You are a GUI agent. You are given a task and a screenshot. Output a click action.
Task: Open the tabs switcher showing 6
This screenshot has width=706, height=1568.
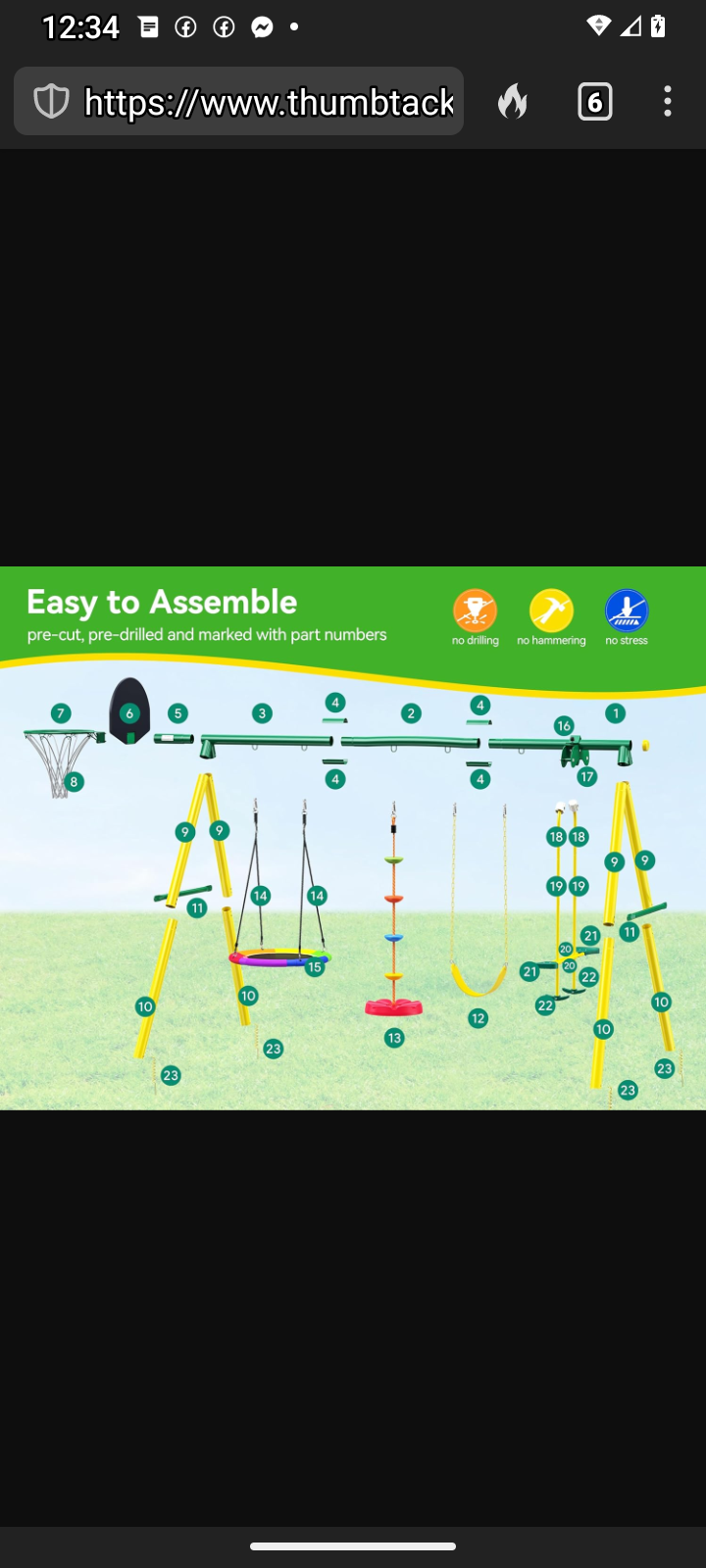pos(594,102)
